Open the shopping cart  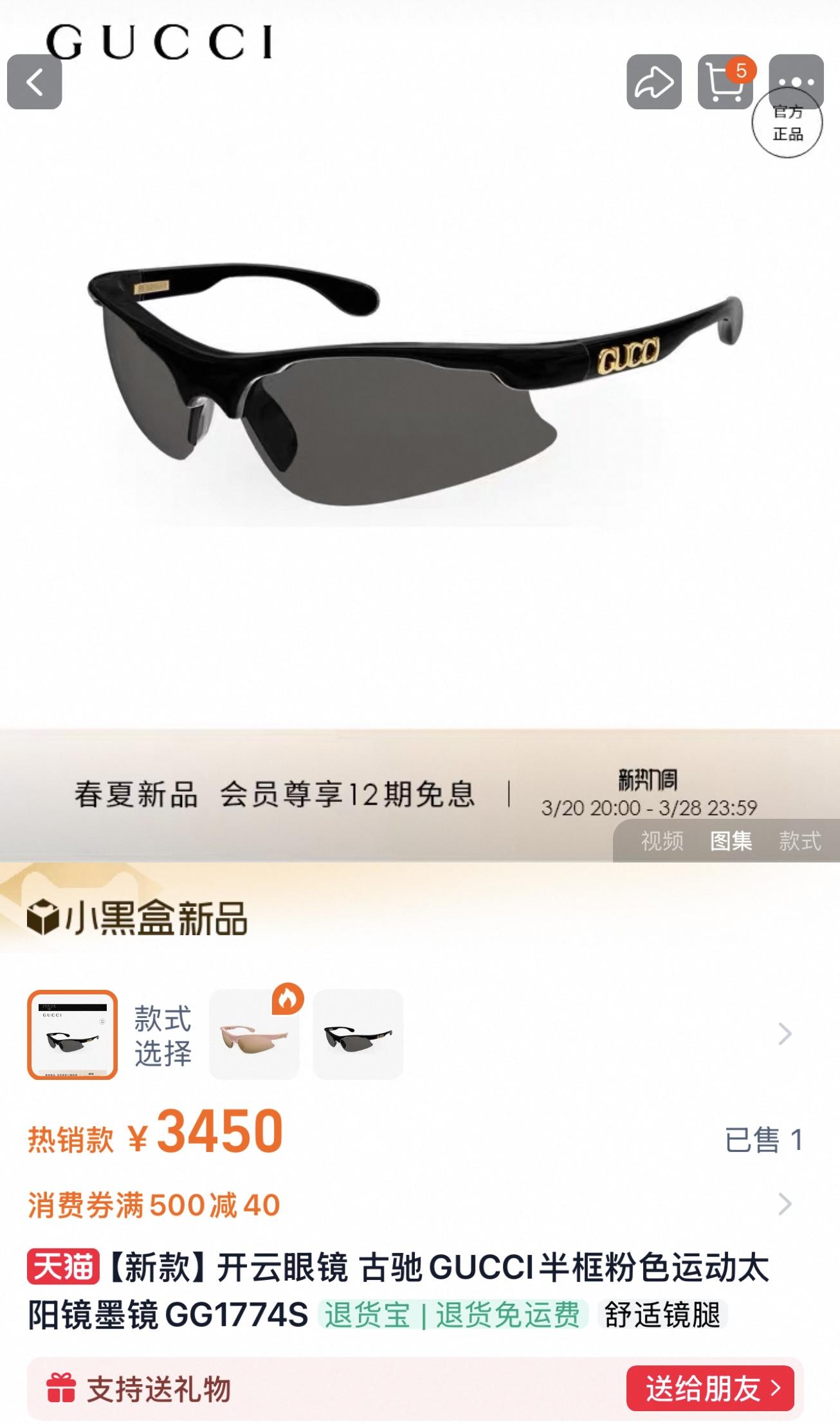point(726,82)
